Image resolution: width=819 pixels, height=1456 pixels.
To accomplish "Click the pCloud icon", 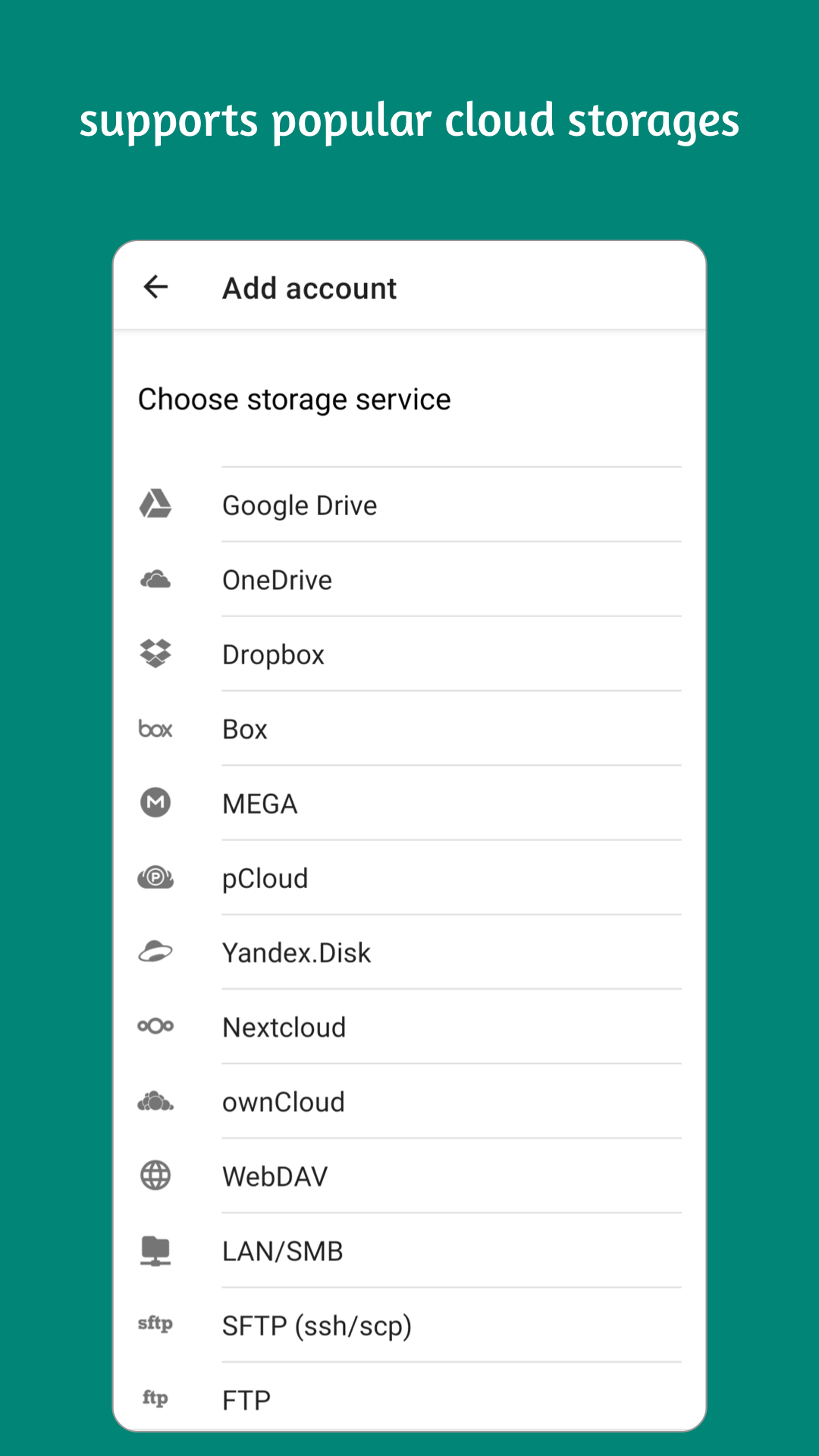I will [155, 877].
